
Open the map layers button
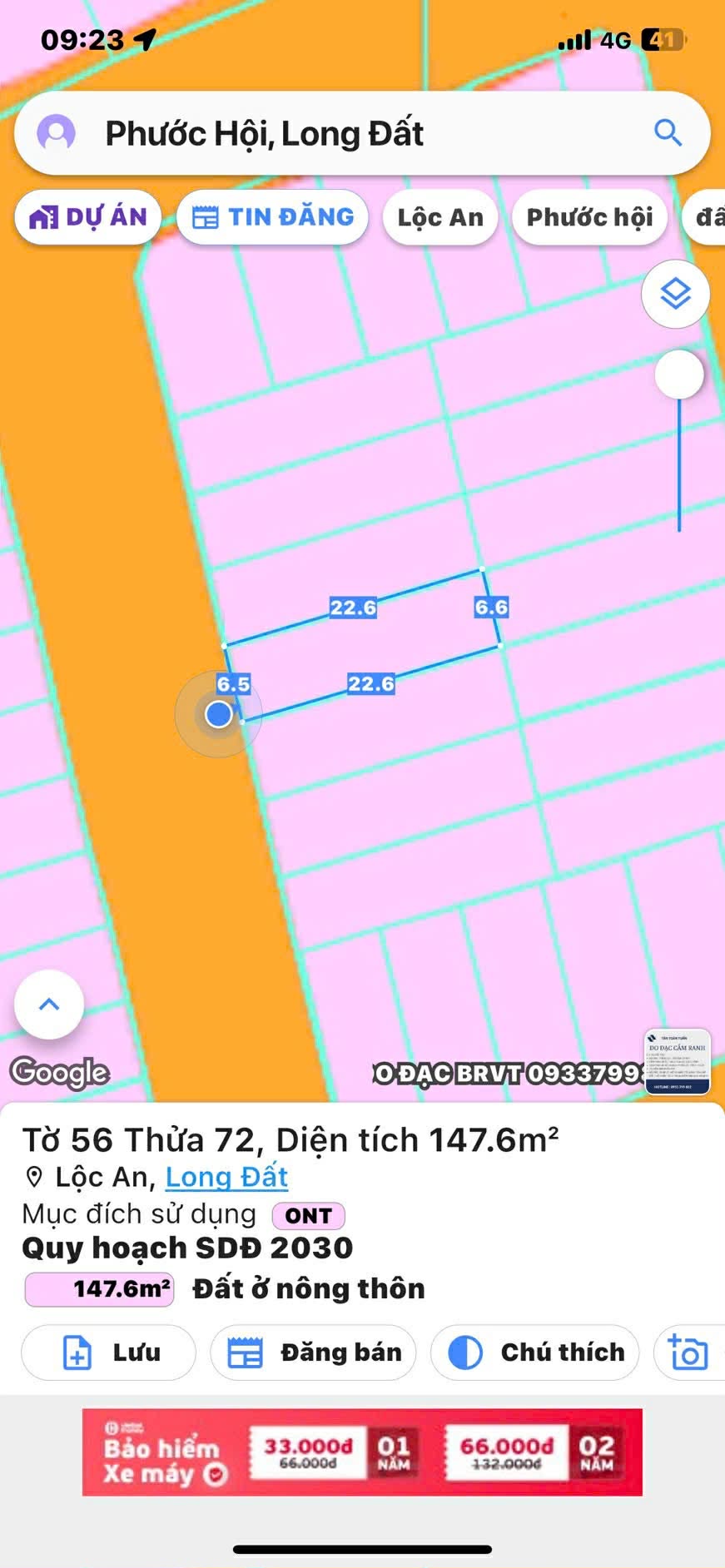(x=676, y=294)
